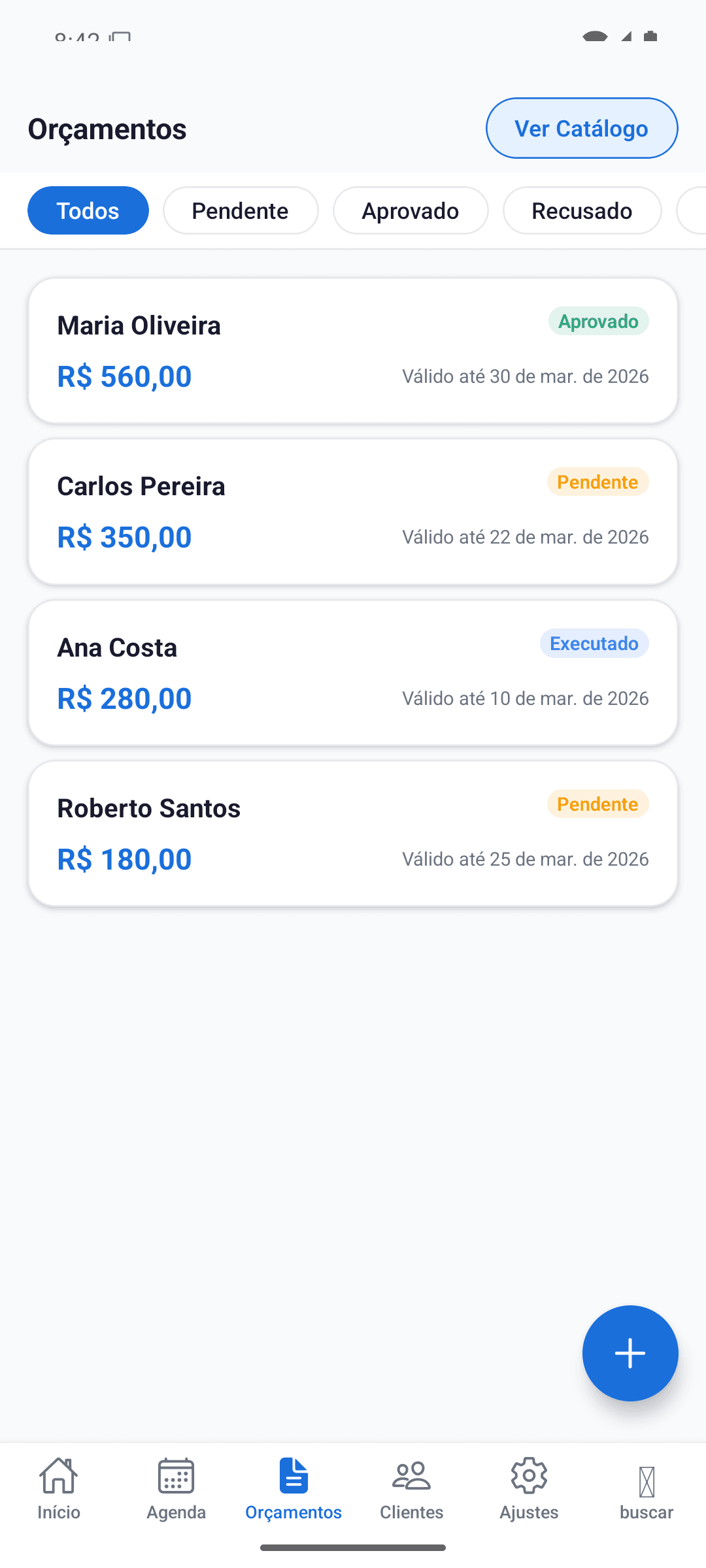Image resolution: width=706 pixels, height=1568 pixels.
Task: Open the Clientes people icon
Action: pyautogui.click(x=411, y=1475)
